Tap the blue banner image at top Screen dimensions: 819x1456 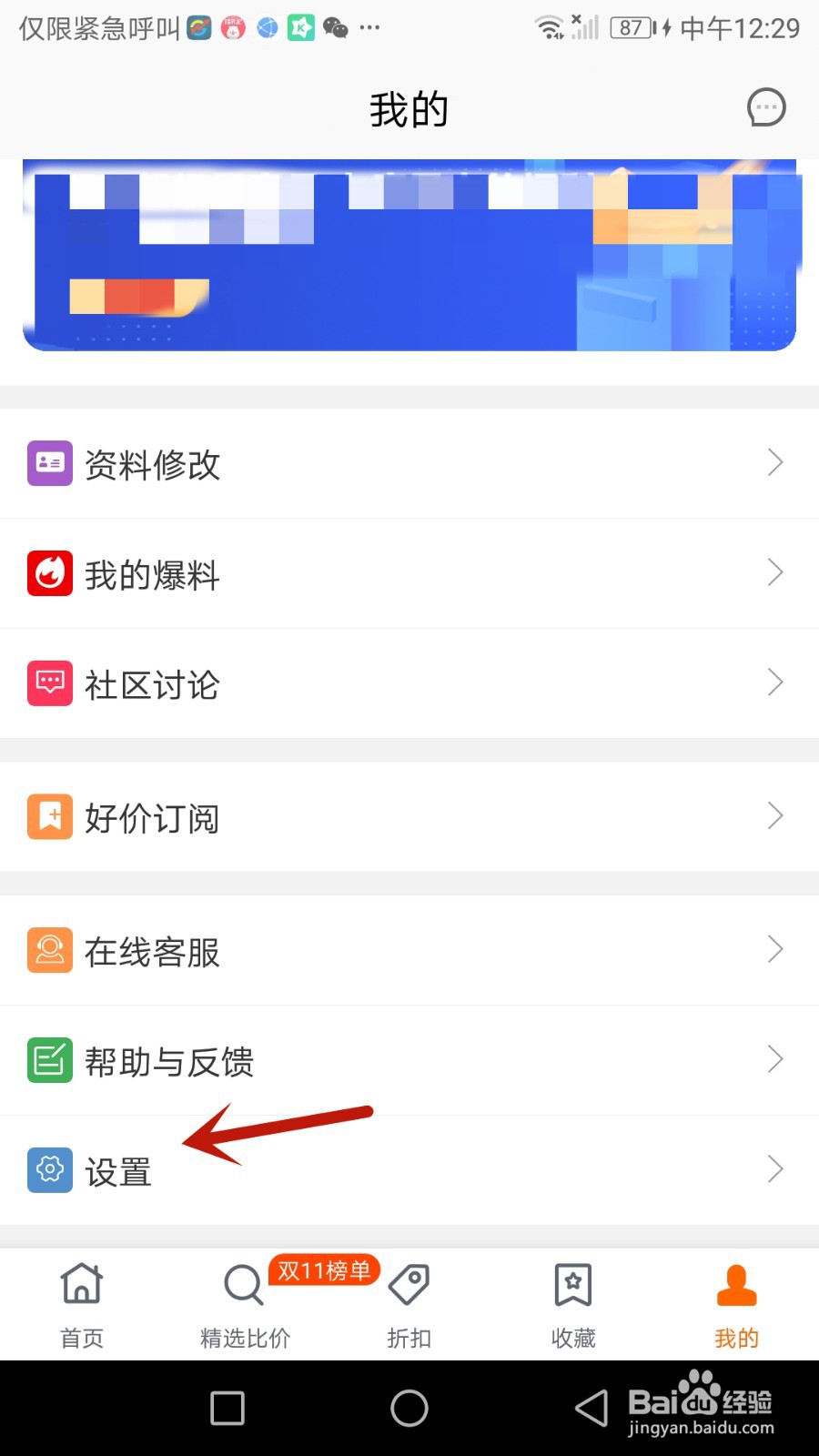409,255
